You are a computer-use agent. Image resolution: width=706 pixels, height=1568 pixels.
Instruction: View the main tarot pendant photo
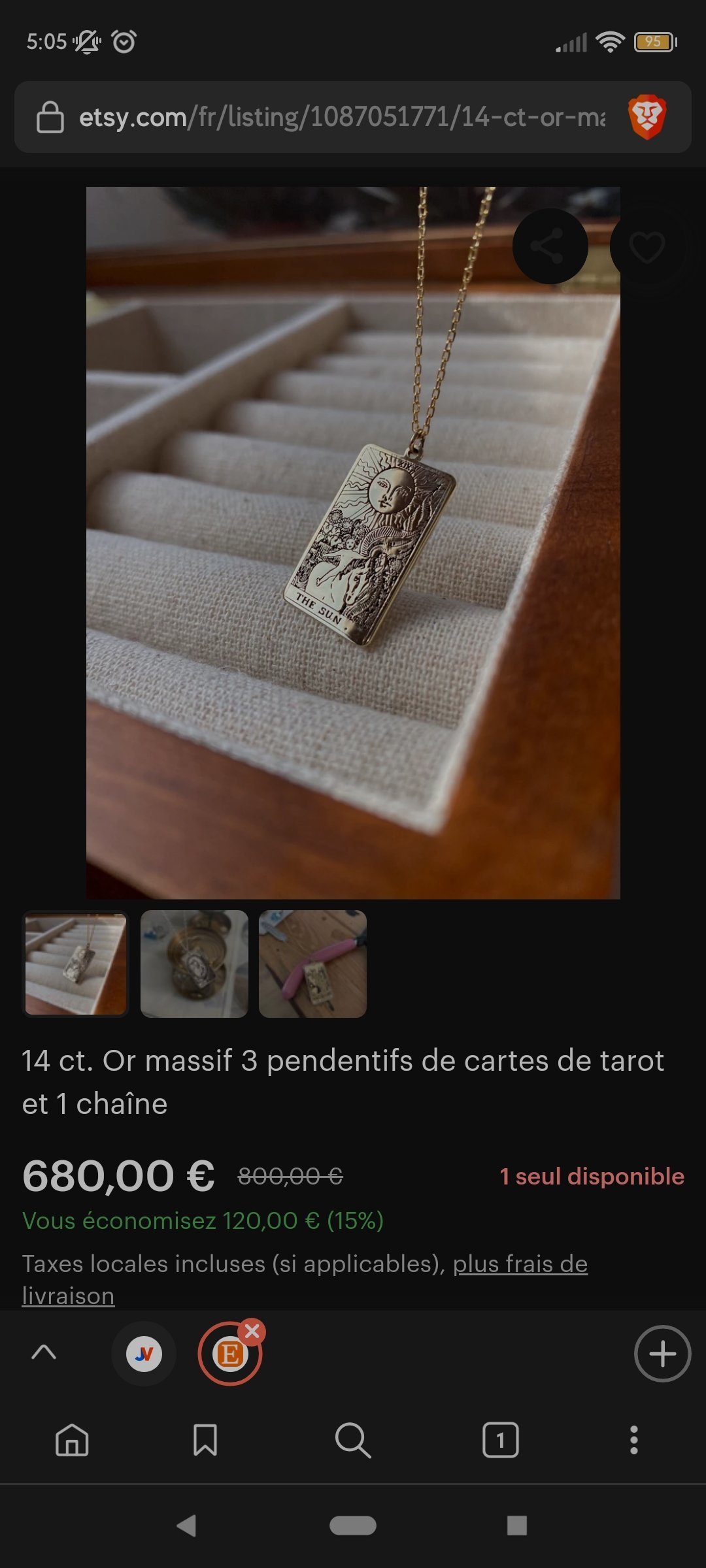click(353, 543)
